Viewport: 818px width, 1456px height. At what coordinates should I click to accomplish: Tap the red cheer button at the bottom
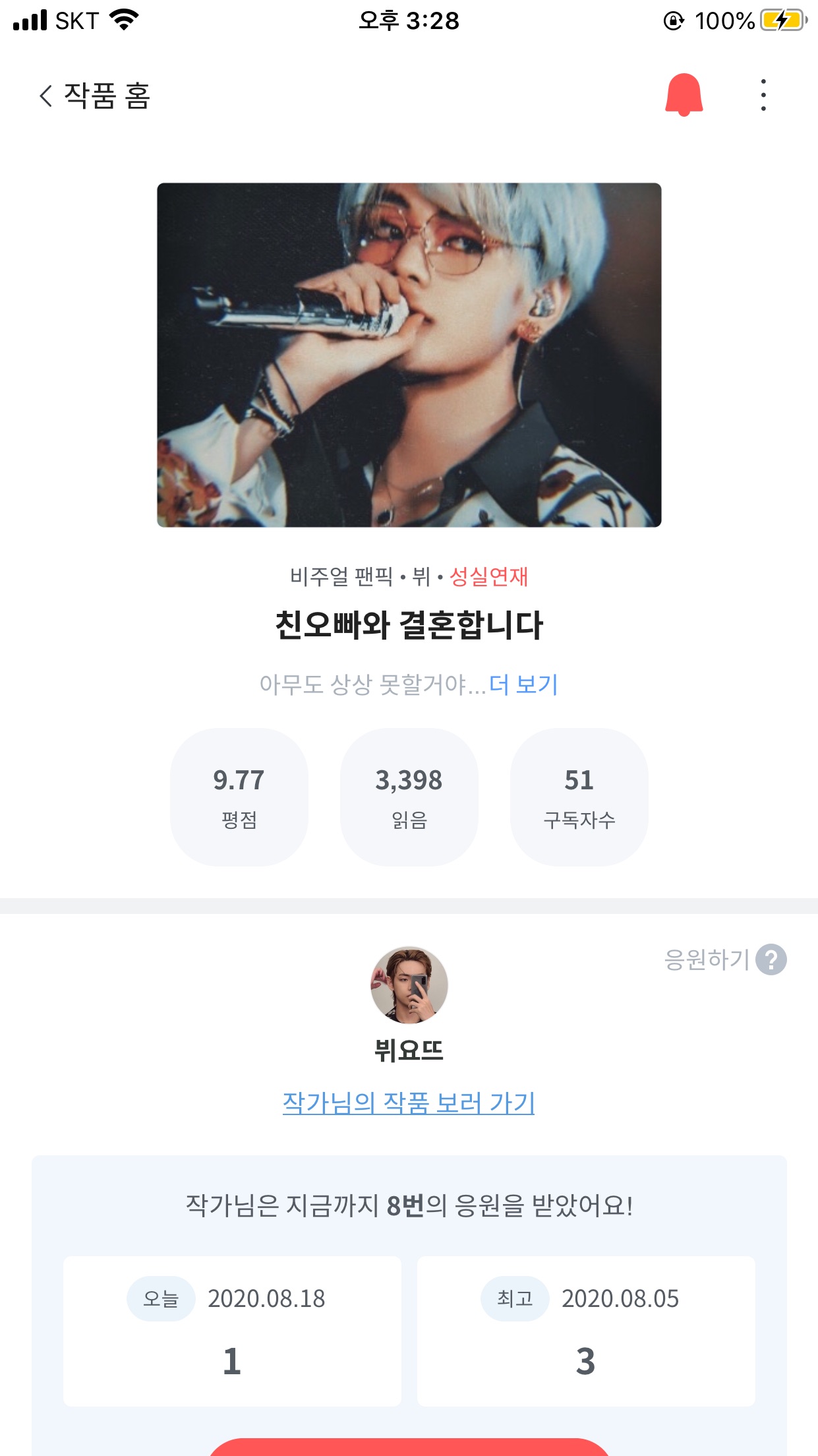pyautogui.click(x=409, y=1447)
